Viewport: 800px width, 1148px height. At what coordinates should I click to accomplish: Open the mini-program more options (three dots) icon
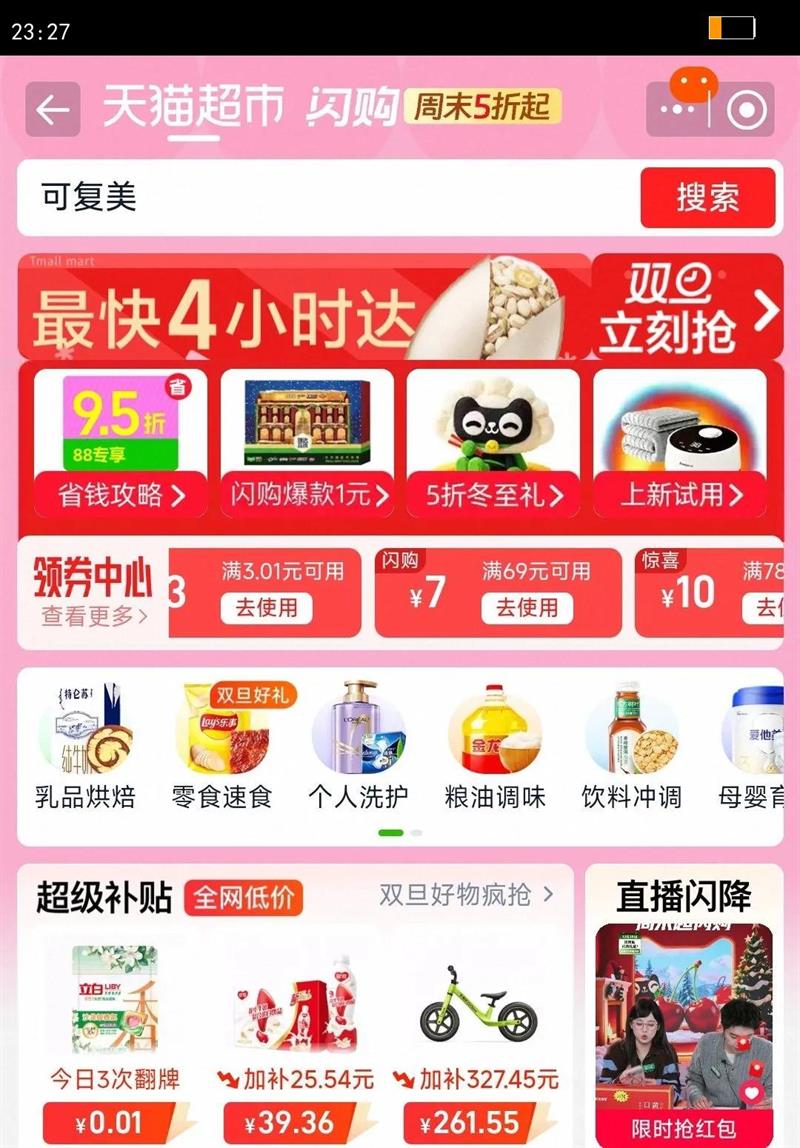676,108
